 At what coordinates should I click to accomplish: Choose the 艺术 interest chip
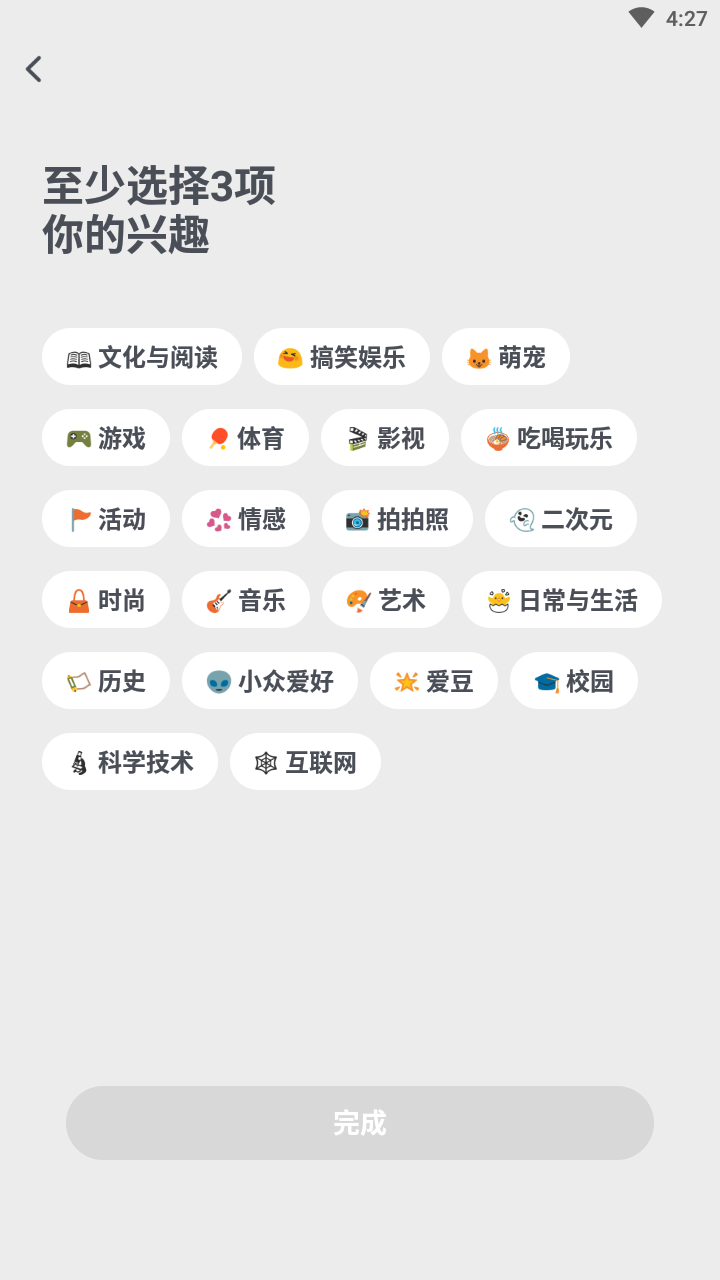(386, 600)
